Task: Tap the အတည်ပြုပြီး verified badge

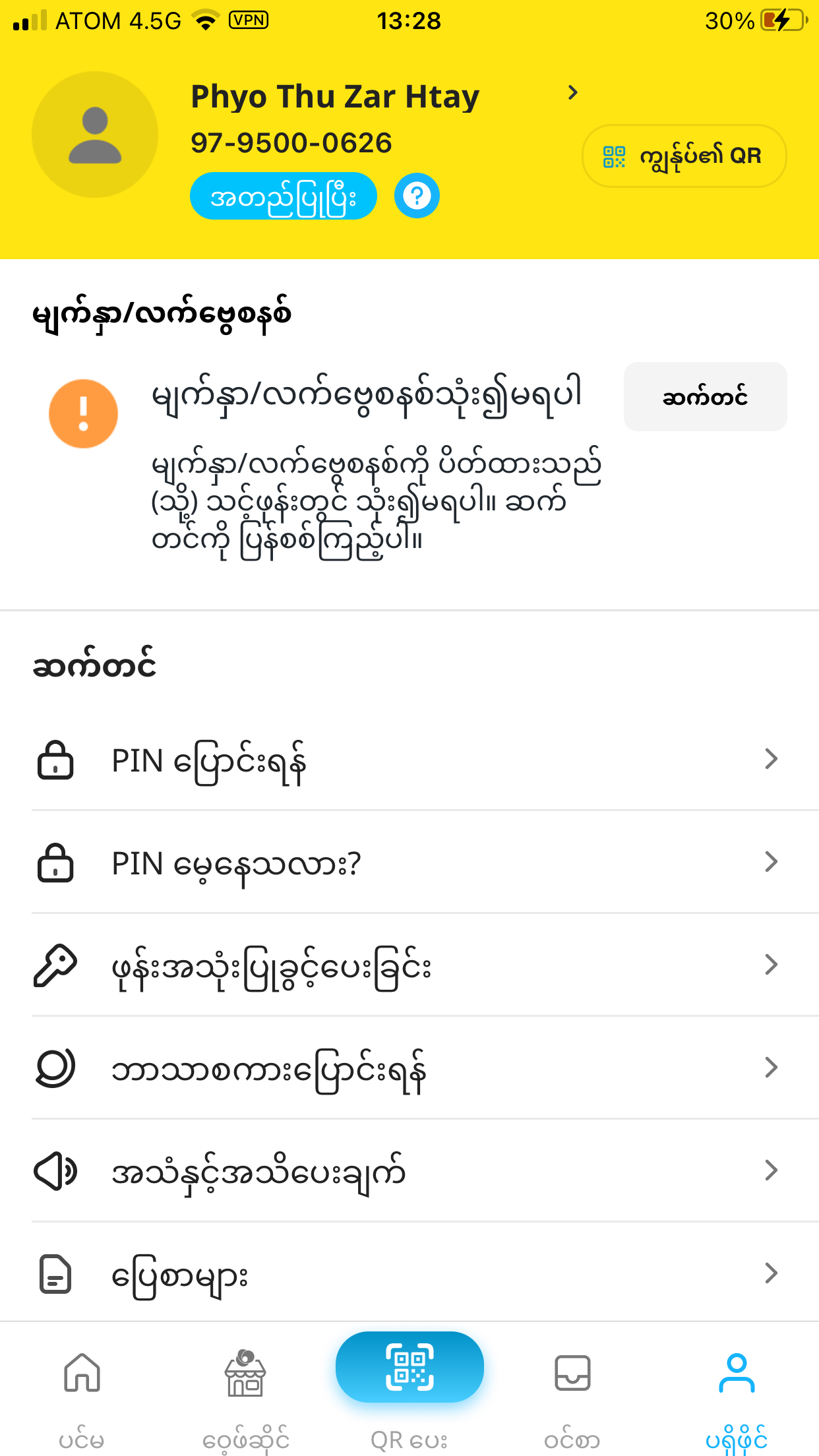Action: 284,197
